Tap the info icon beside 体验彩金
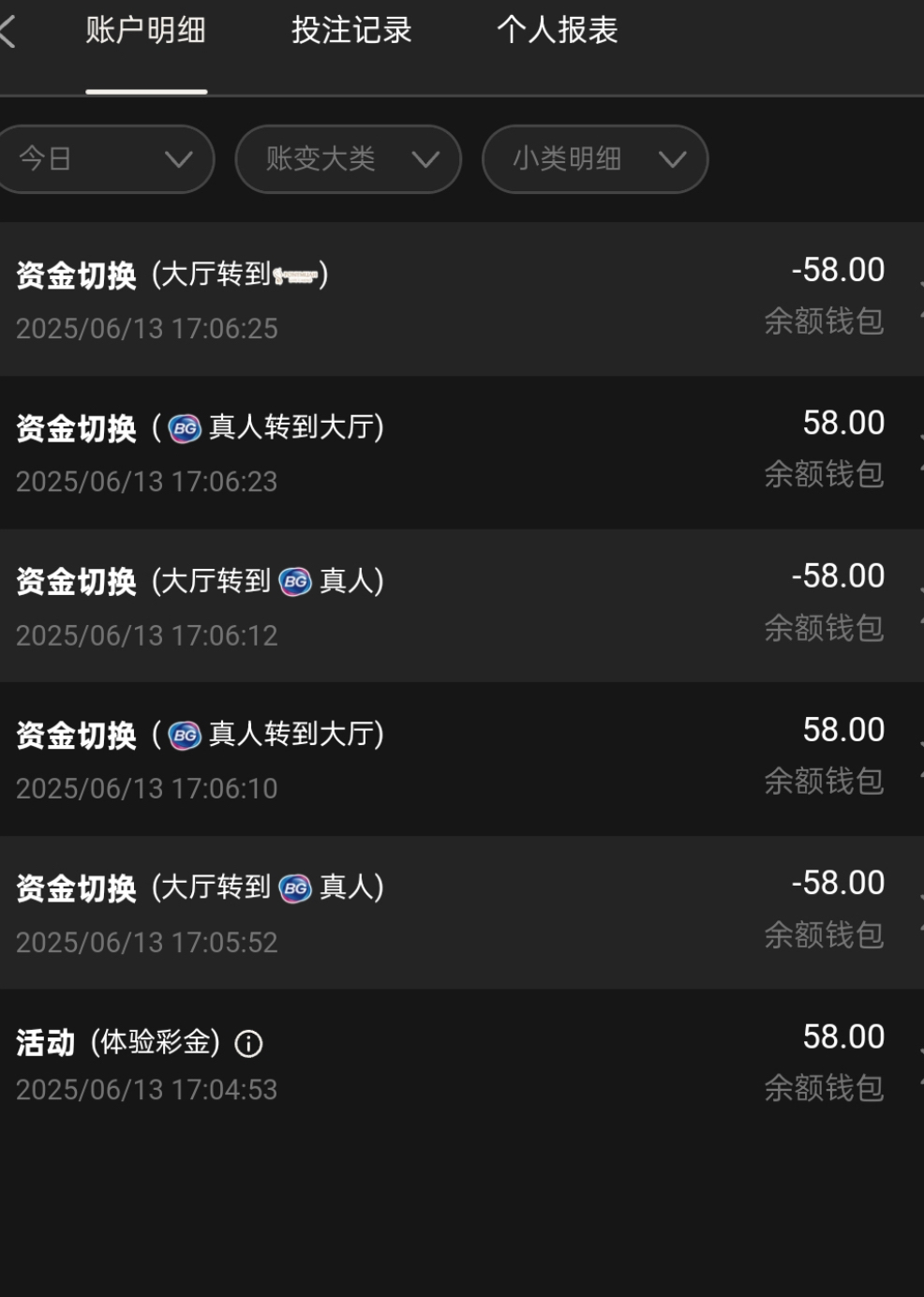The image size is (924, 1297). [x=248, y=1043]
